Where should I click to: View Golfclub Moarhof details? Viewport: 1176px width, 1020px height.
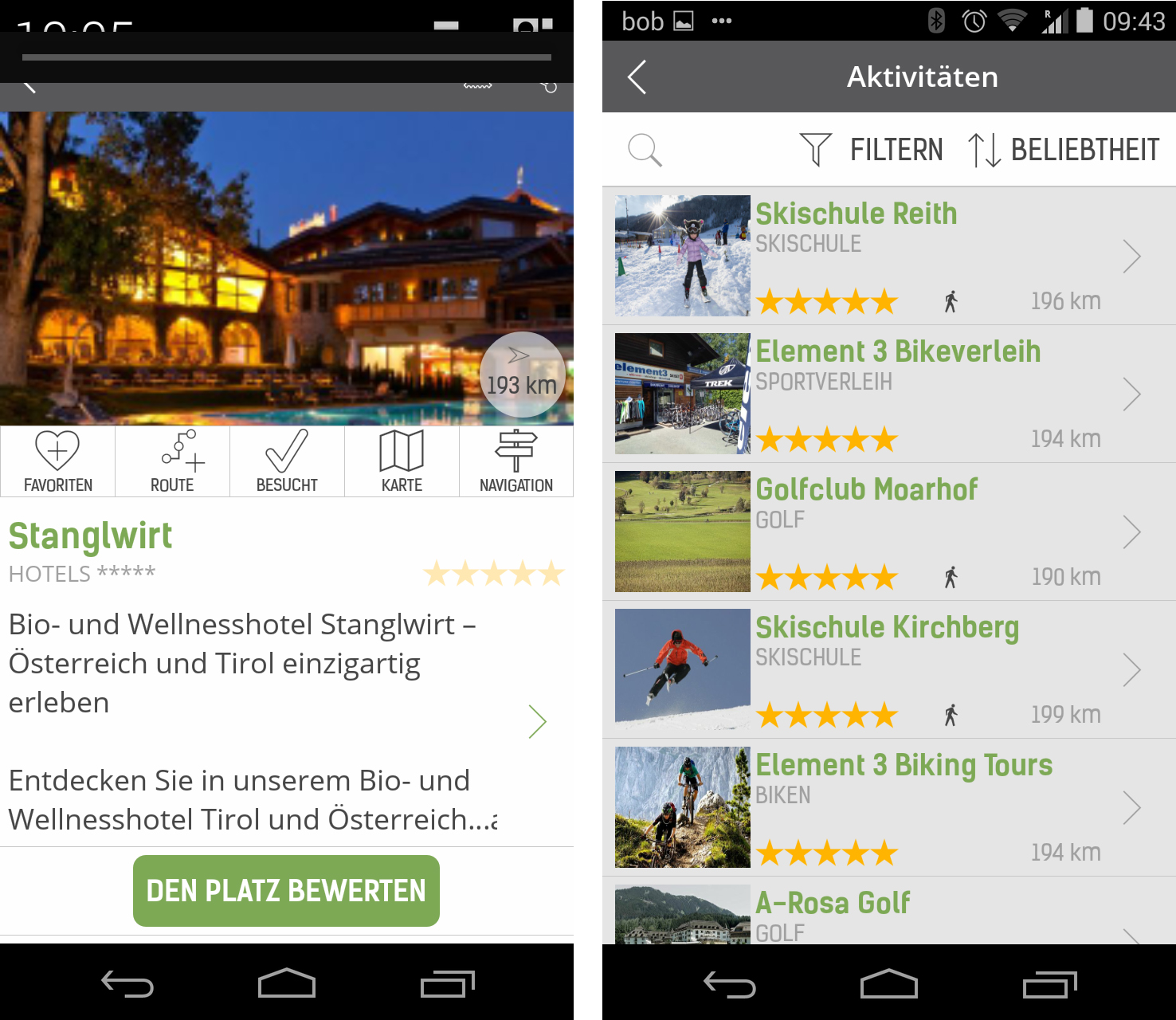click(x=888, y=532)
